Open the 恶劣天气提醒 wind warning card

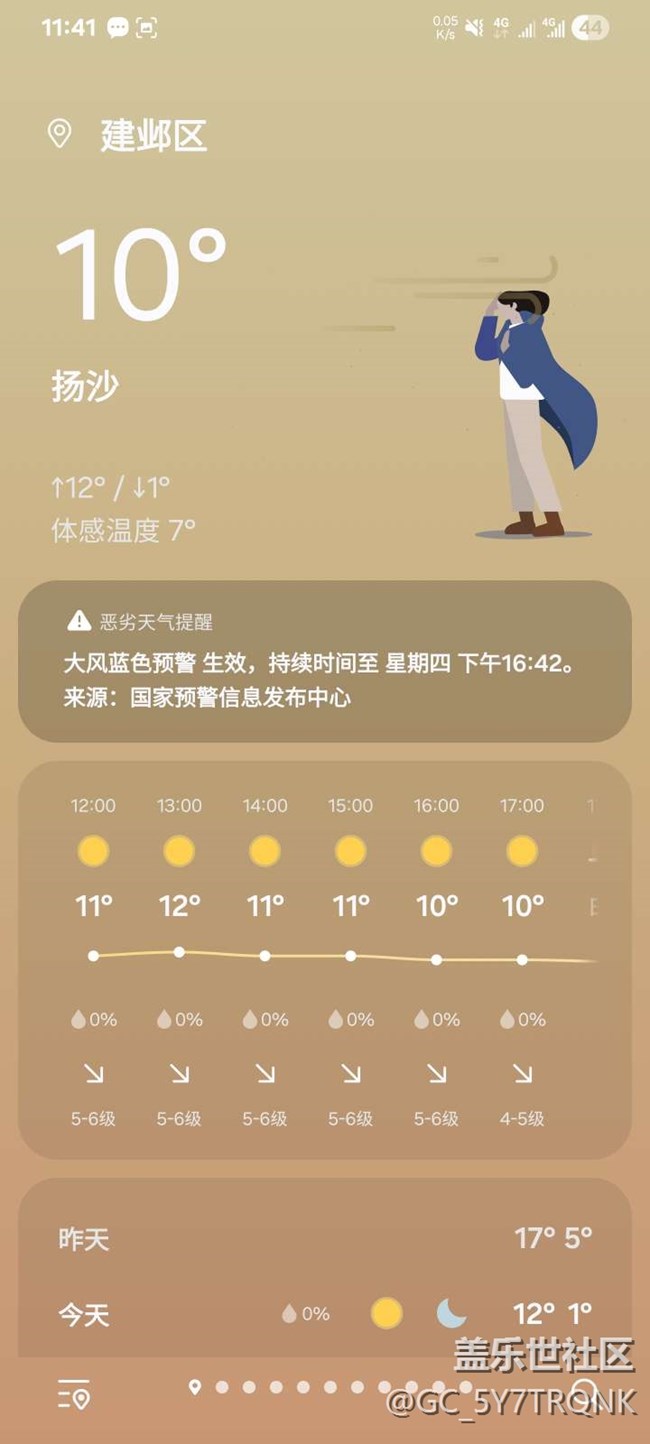(x=324, y=661)
